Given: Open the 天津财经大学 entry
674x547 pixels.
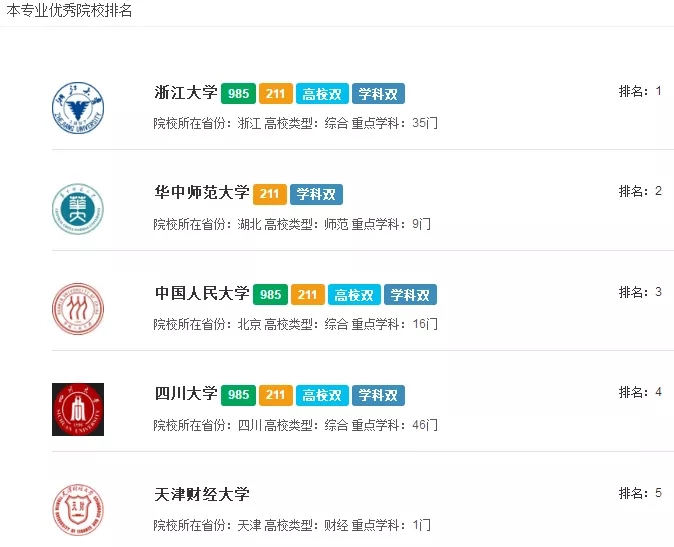Looking at the screenshot, I should pos(202,494).
